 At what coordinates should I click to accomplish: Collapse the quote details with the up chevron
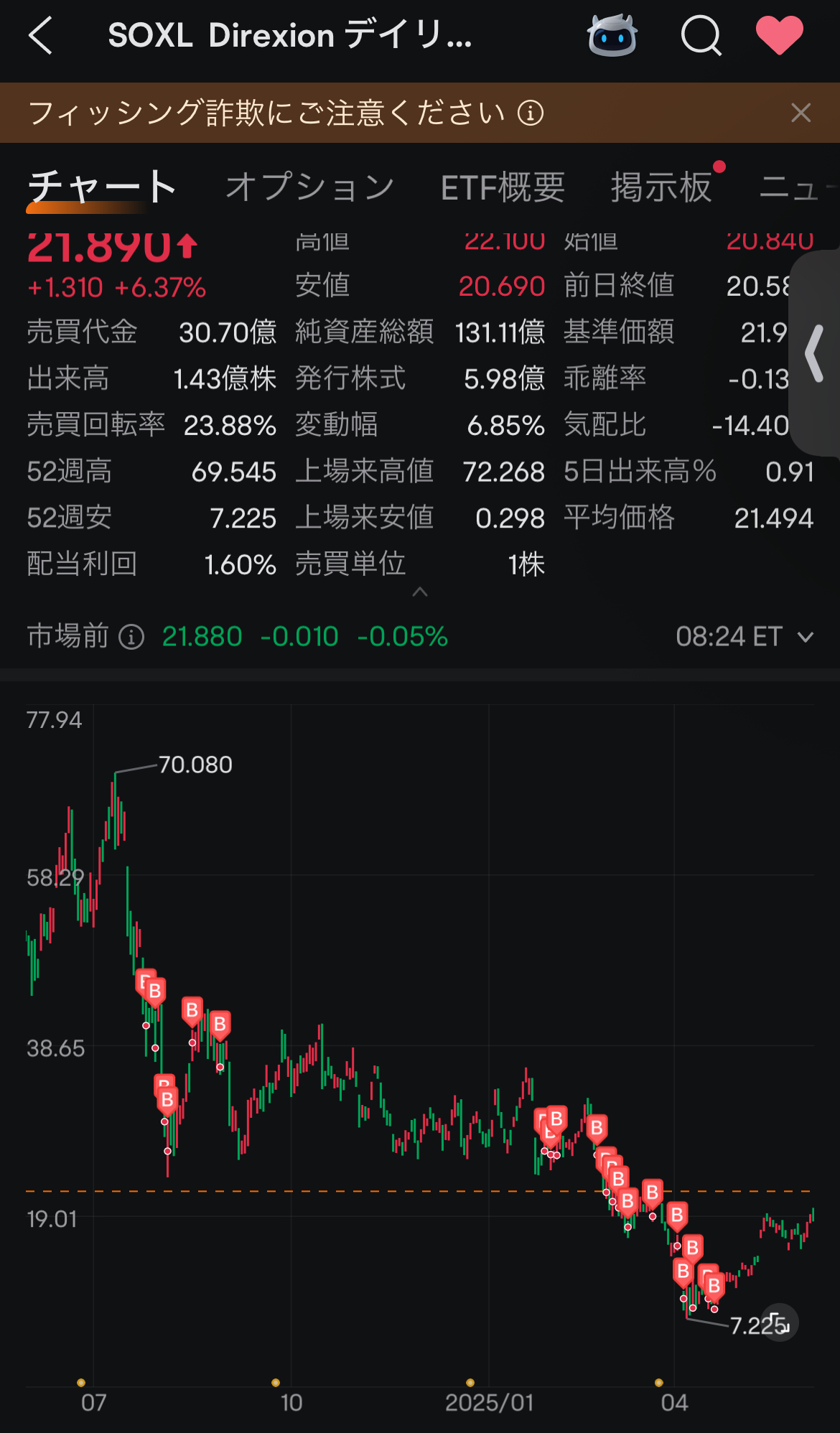point(420,592)
